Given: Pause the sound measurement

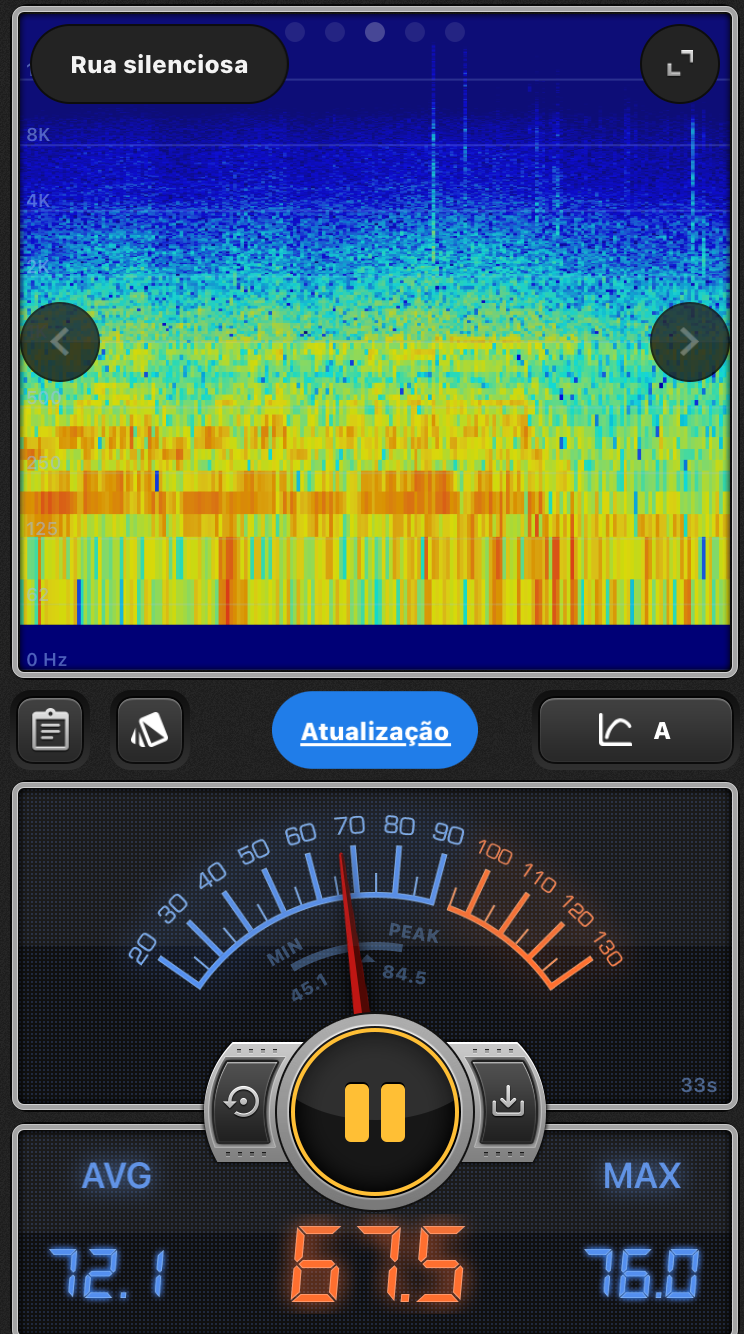Looking at the screenshot, I should [375, 1112].
